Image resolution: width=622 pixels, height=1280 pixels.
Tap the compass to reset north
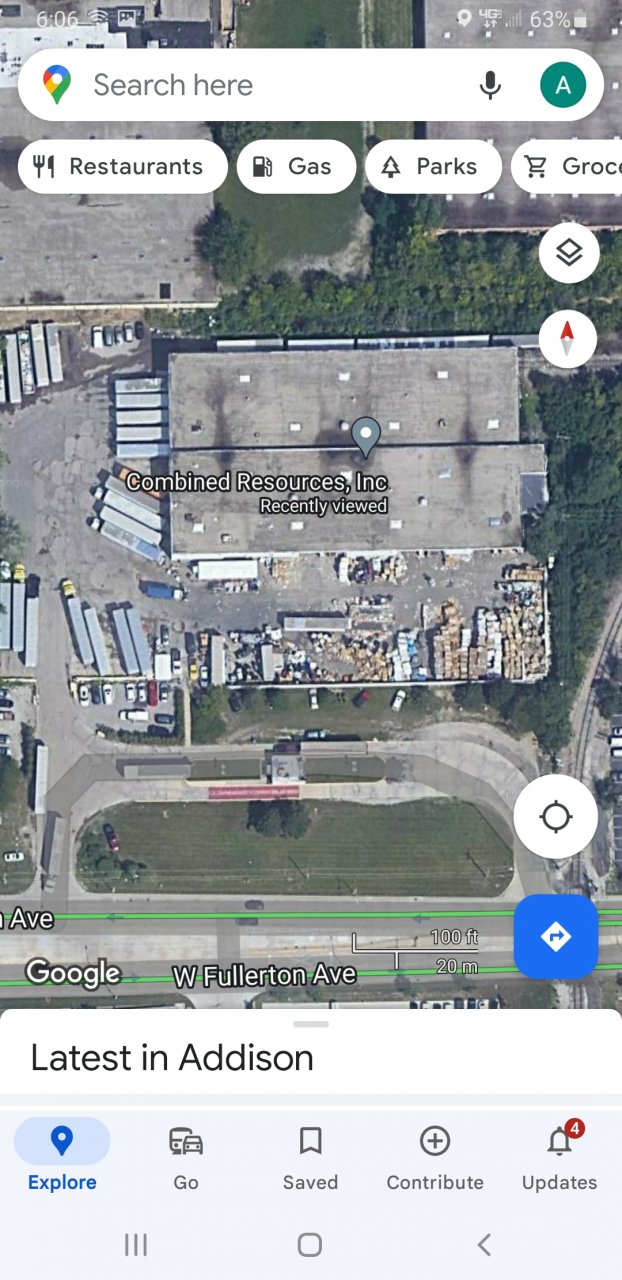point(567,339)
